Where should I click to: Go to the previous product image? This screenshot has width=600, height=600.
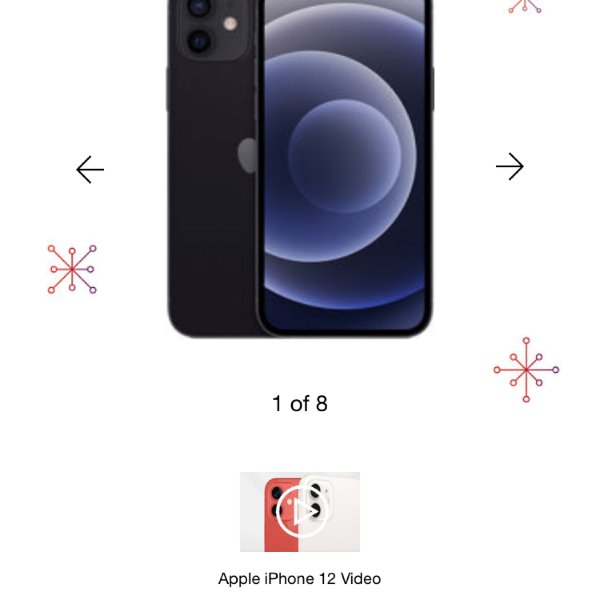[90, 169]
